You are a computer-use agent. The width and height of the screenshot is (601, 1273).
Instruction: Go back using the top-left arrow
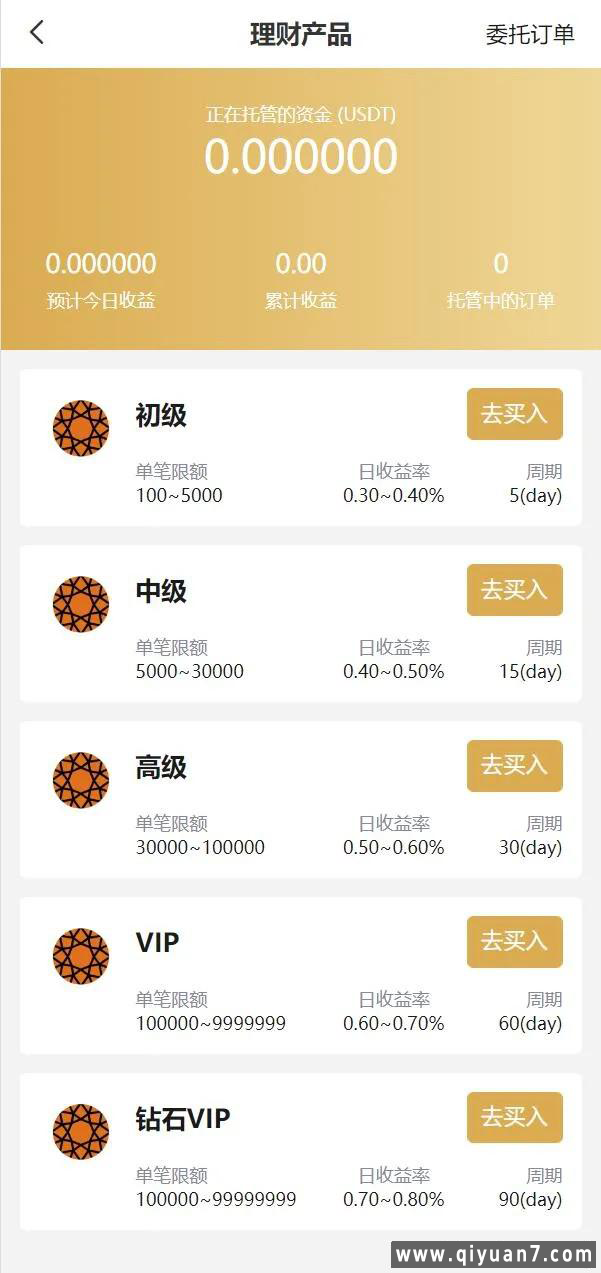37,33
